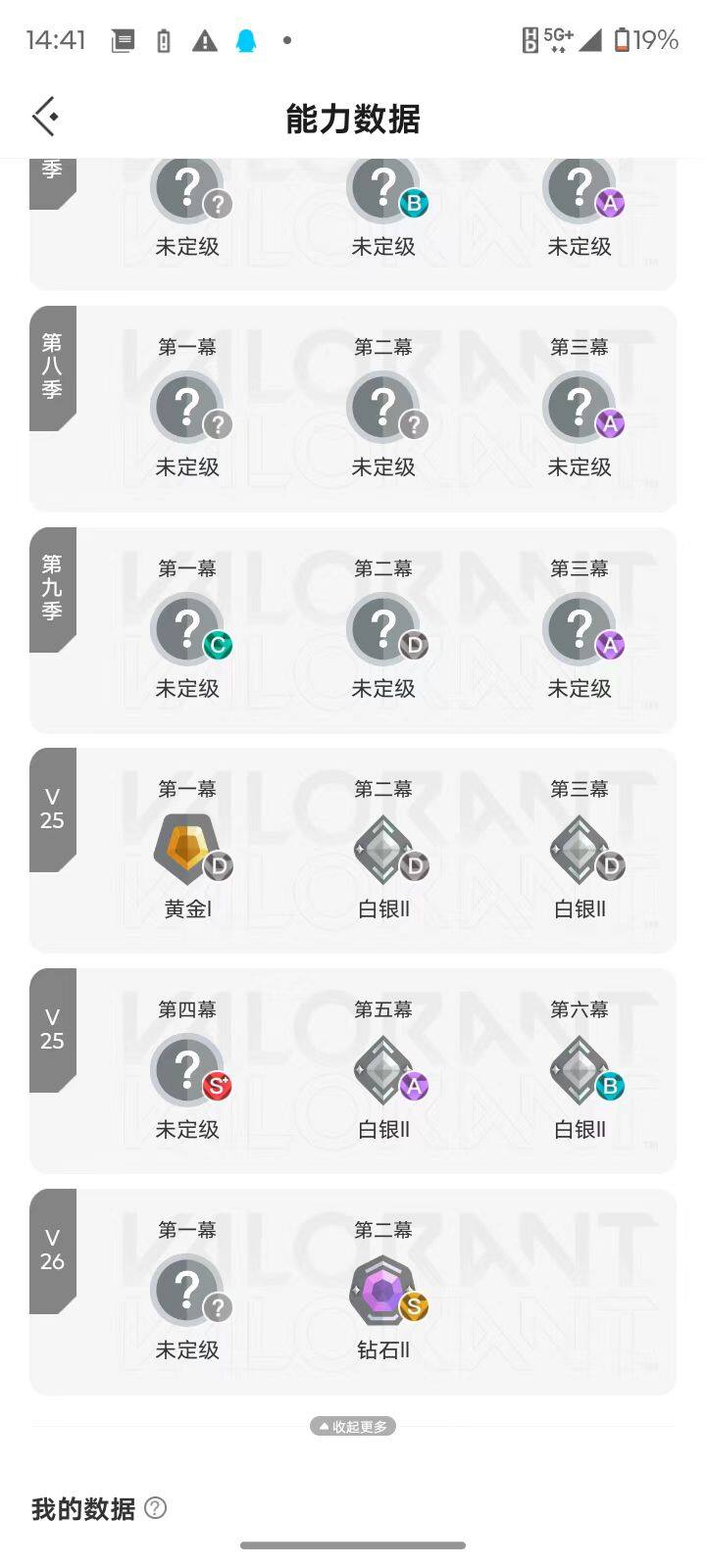Select the V26 season label
Image resolution: width=706 pixels, height=1568 pixels.
(52, 1251)
